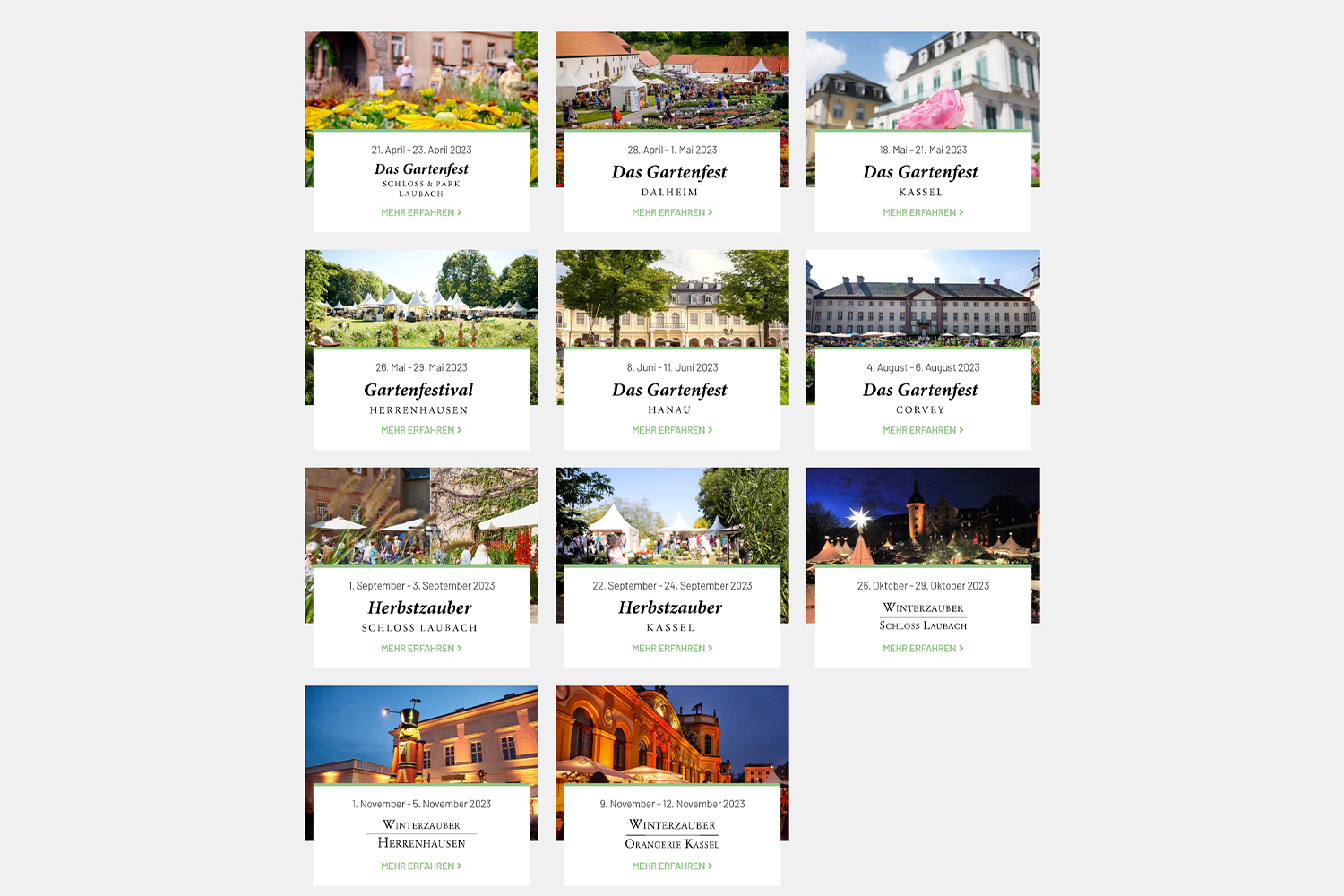Tap 'Mehr erfahren' under Herbstzauber Kassel
The width and height of the screenshot is (1344, 896).
click(x=672, y=649)
